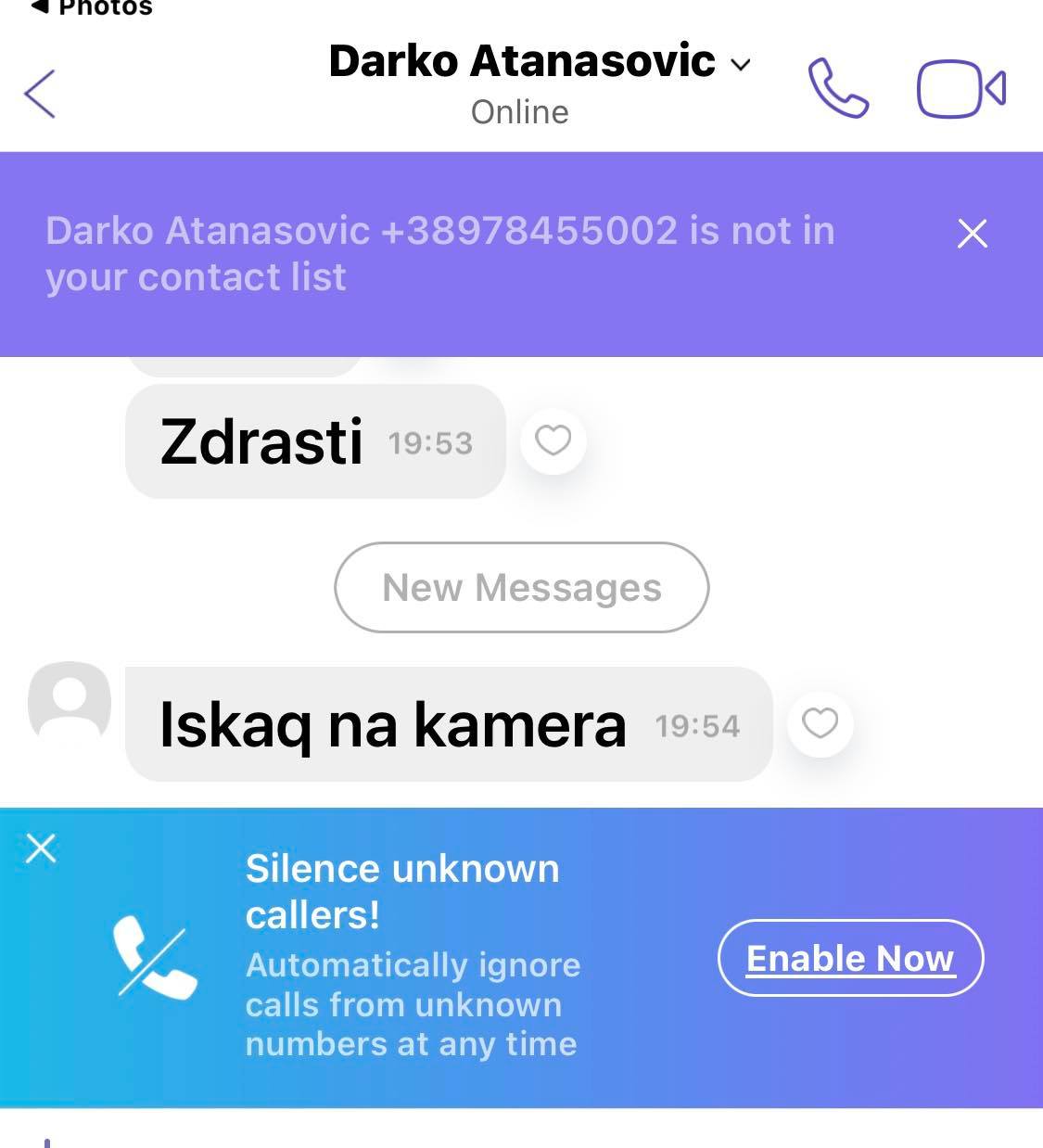The image size is (1043, 1148).
Task: Tap Enable Now to silence unknown callers
Action: click(x=849, y=958)
